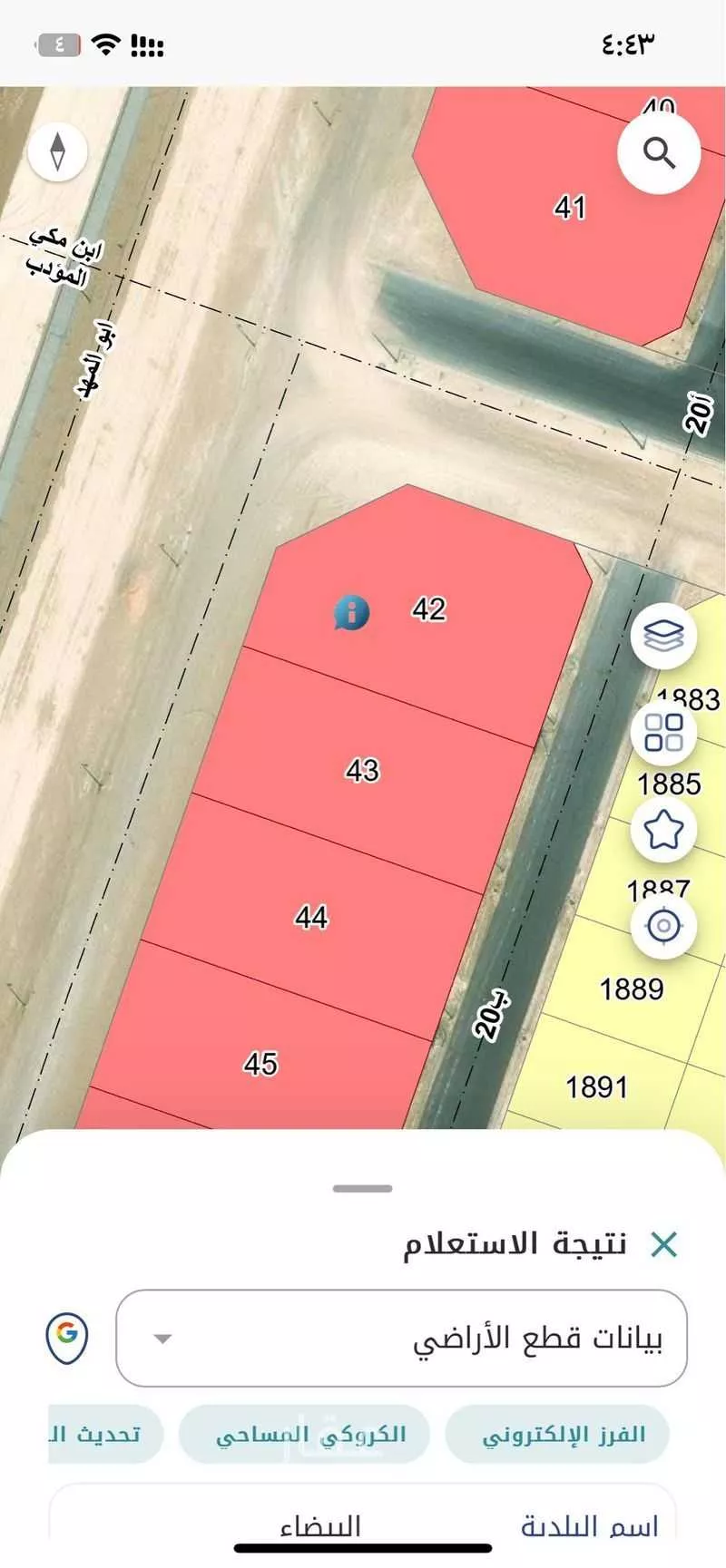This screenshot has height=1568, width=726.
Task: Open the location in Google Maps icon
Action: coord(67,1338)
